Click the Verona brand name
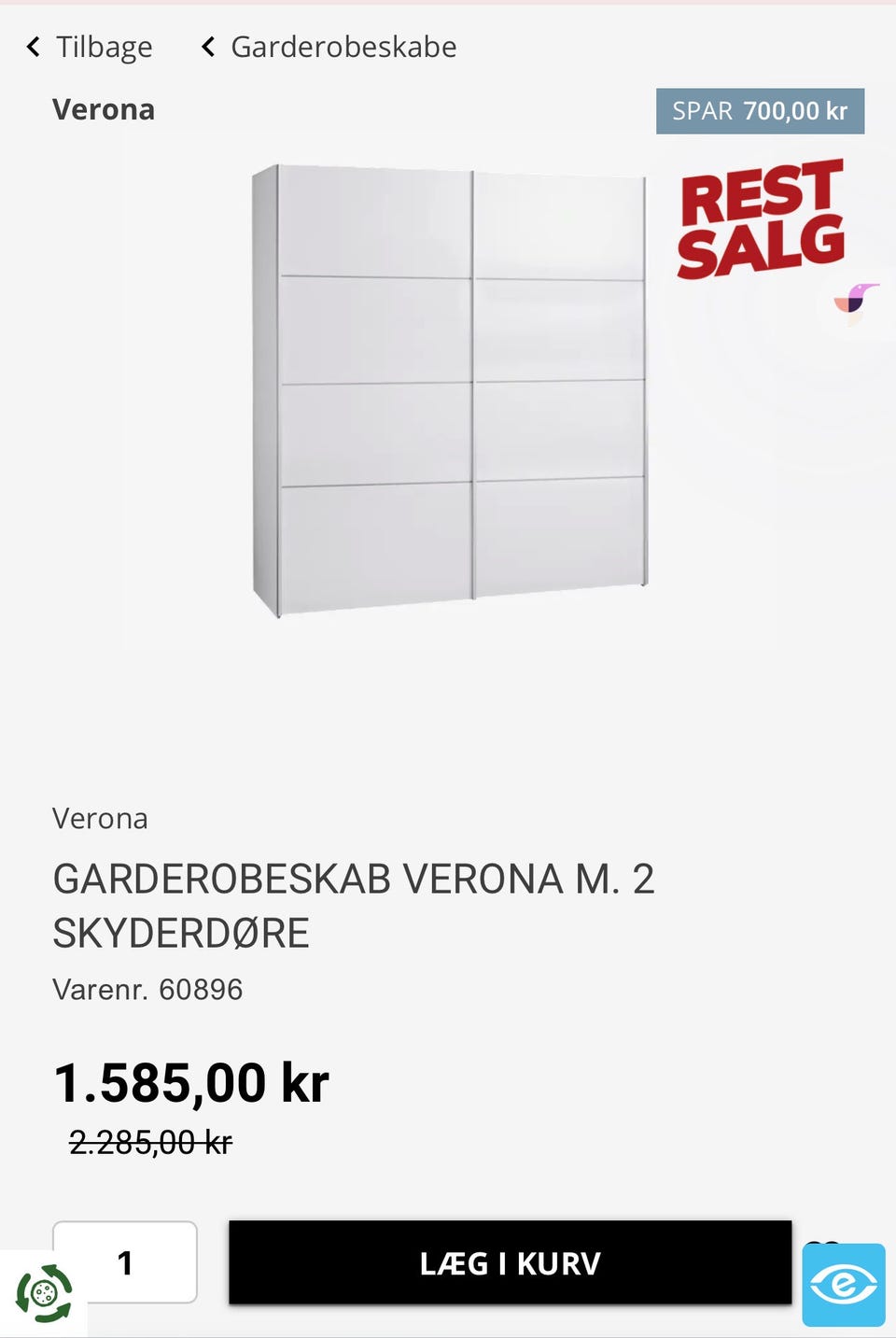The width and height of the screenshot is (896, 1338). point(100,819)
